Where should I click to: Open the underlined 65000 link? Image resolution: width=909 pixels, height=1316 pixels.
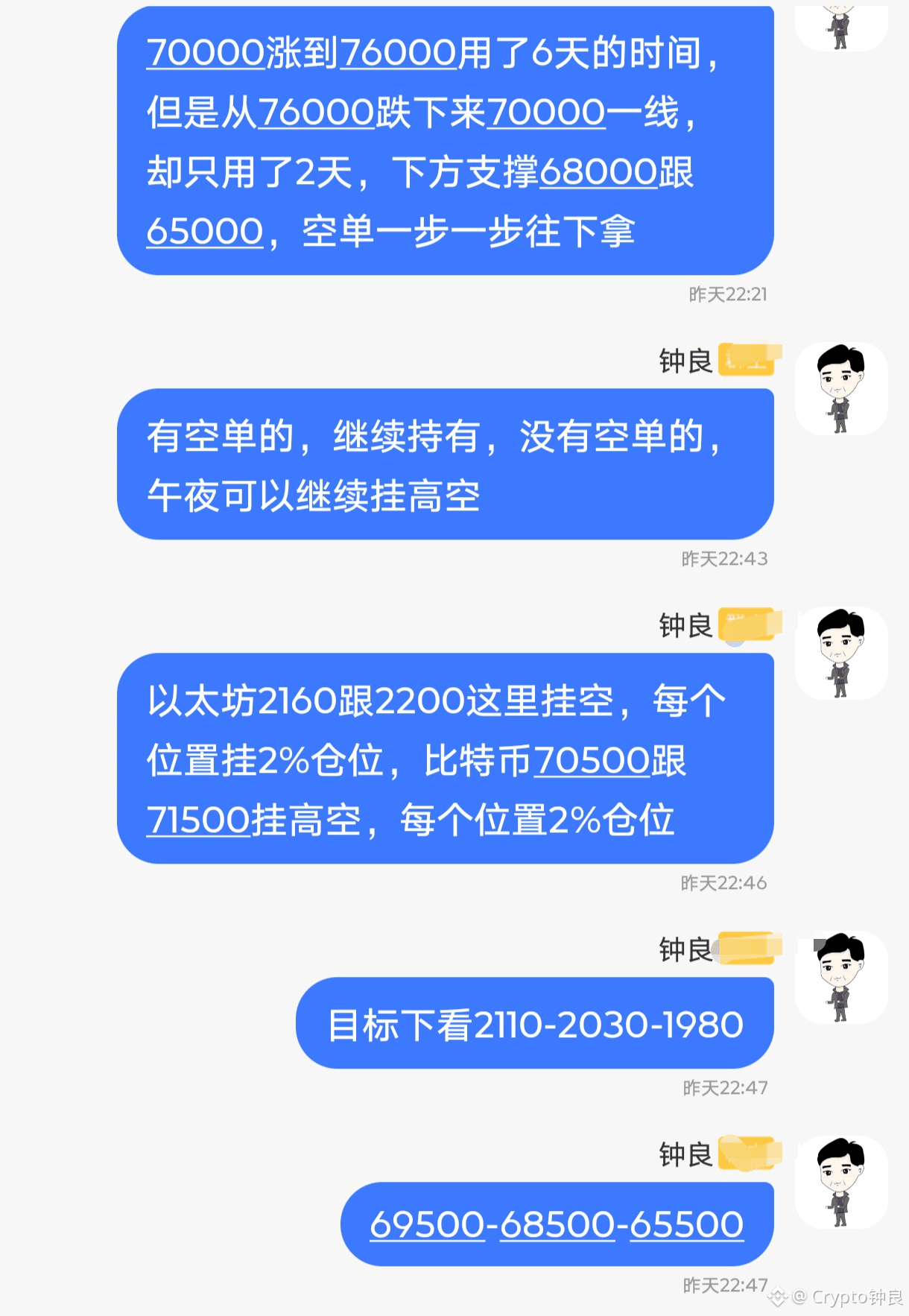coord(205,232)
